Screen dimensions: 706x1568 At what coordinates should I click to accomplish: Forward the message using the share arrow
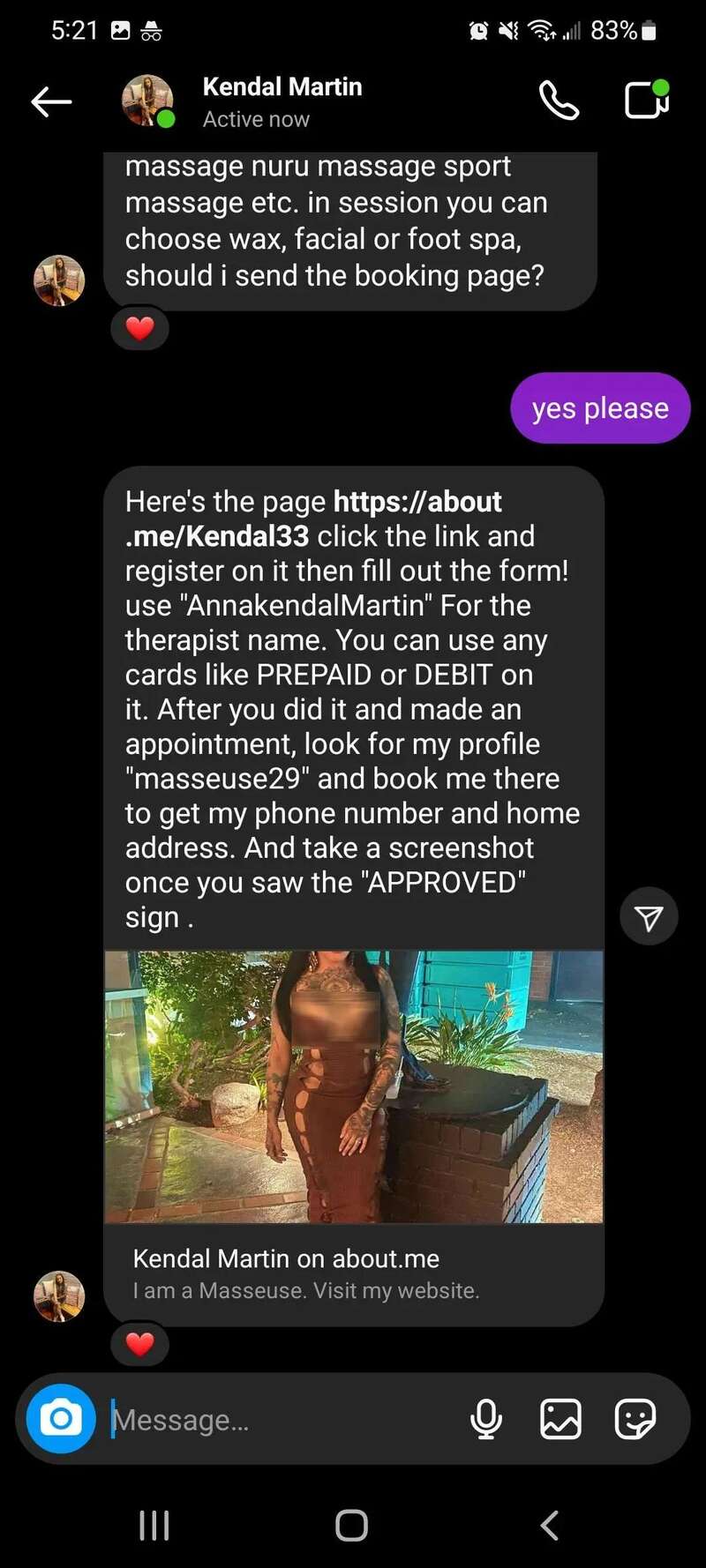click(649, 917)
